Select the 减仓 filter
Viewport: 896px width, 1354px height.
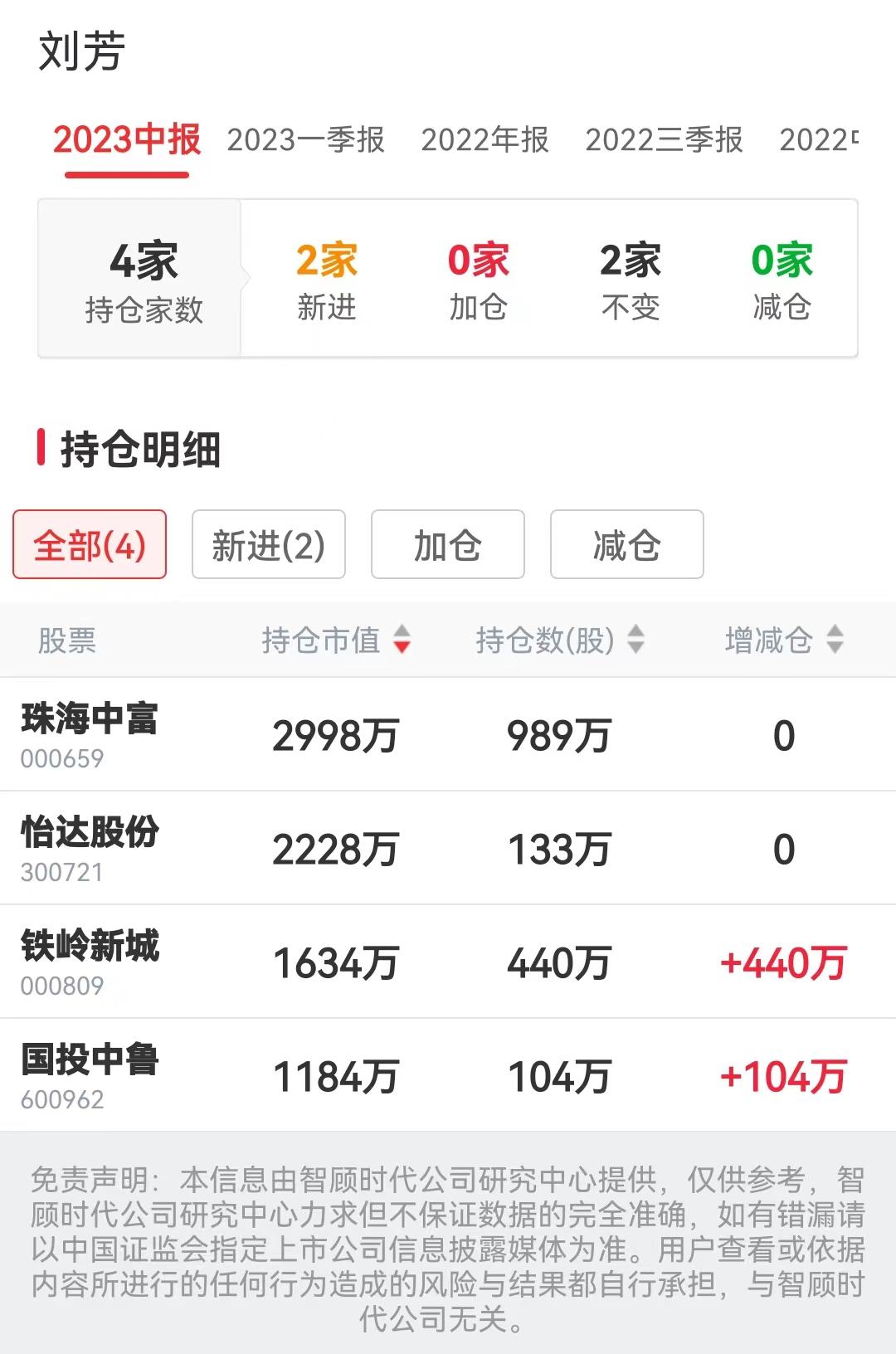click(x=626, y=545)
